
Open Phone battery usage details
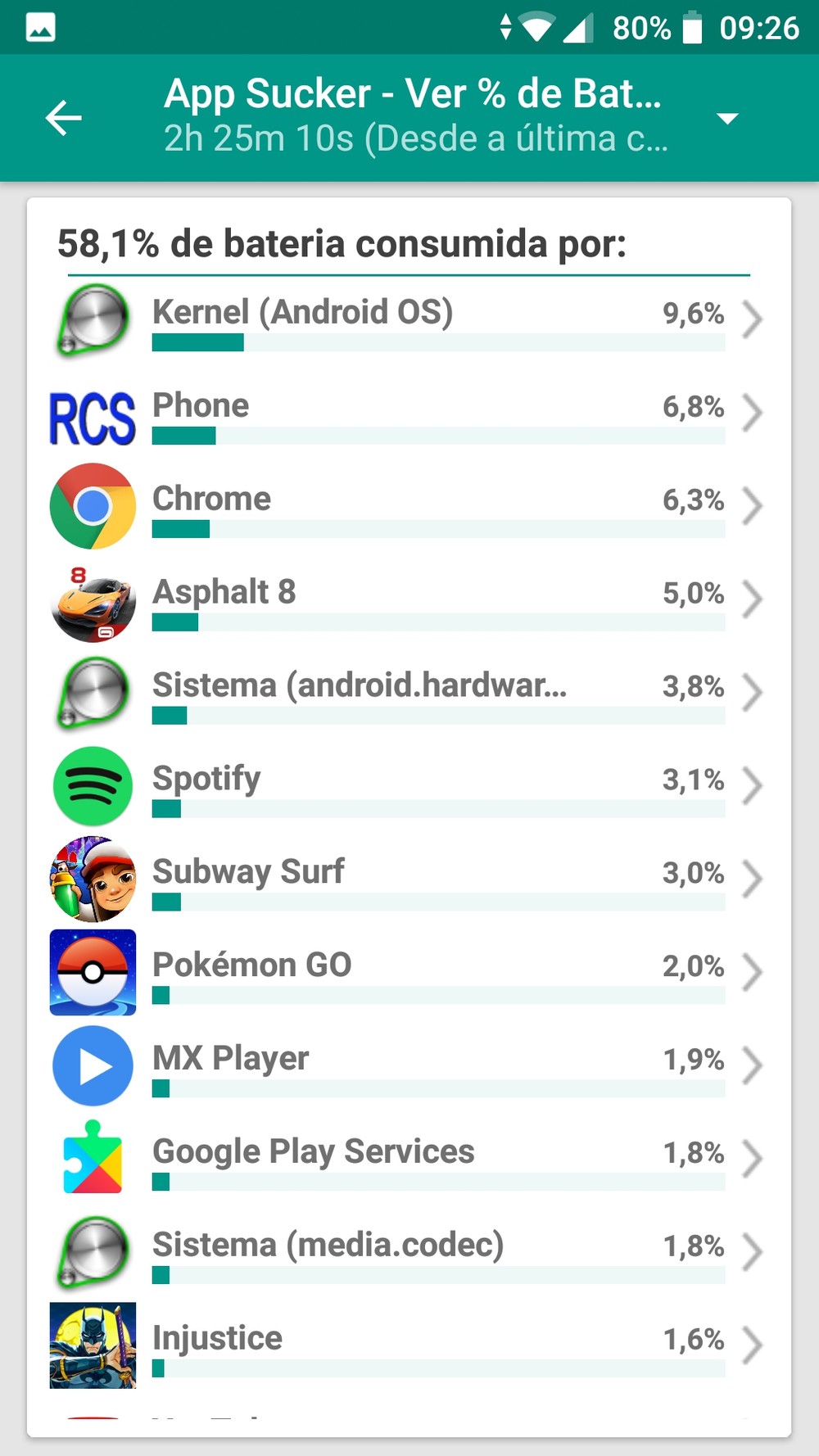409,414
